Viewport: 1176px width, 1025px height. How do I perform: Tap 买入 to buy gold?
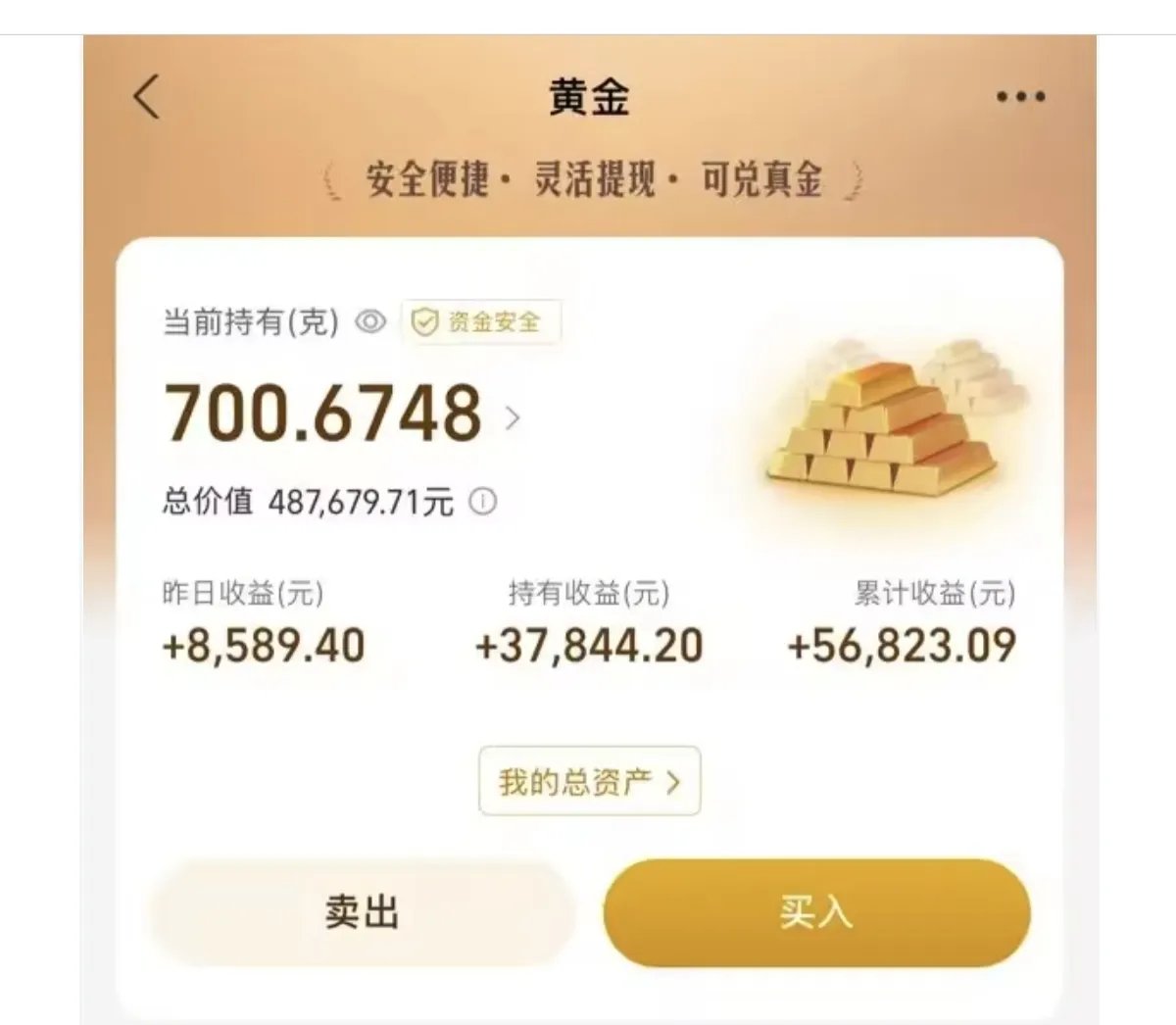(x=816, y=912)
